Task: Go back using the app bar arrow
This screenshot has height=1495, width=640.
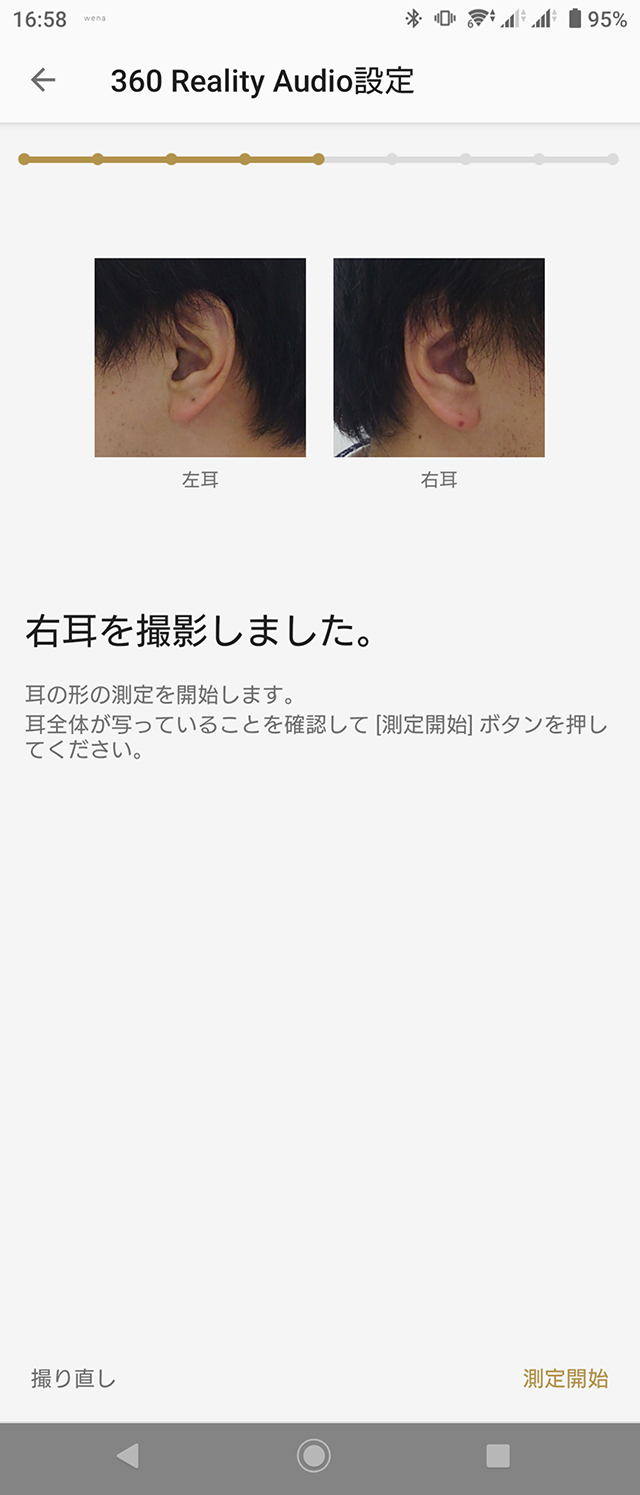Action: [43, 80]
